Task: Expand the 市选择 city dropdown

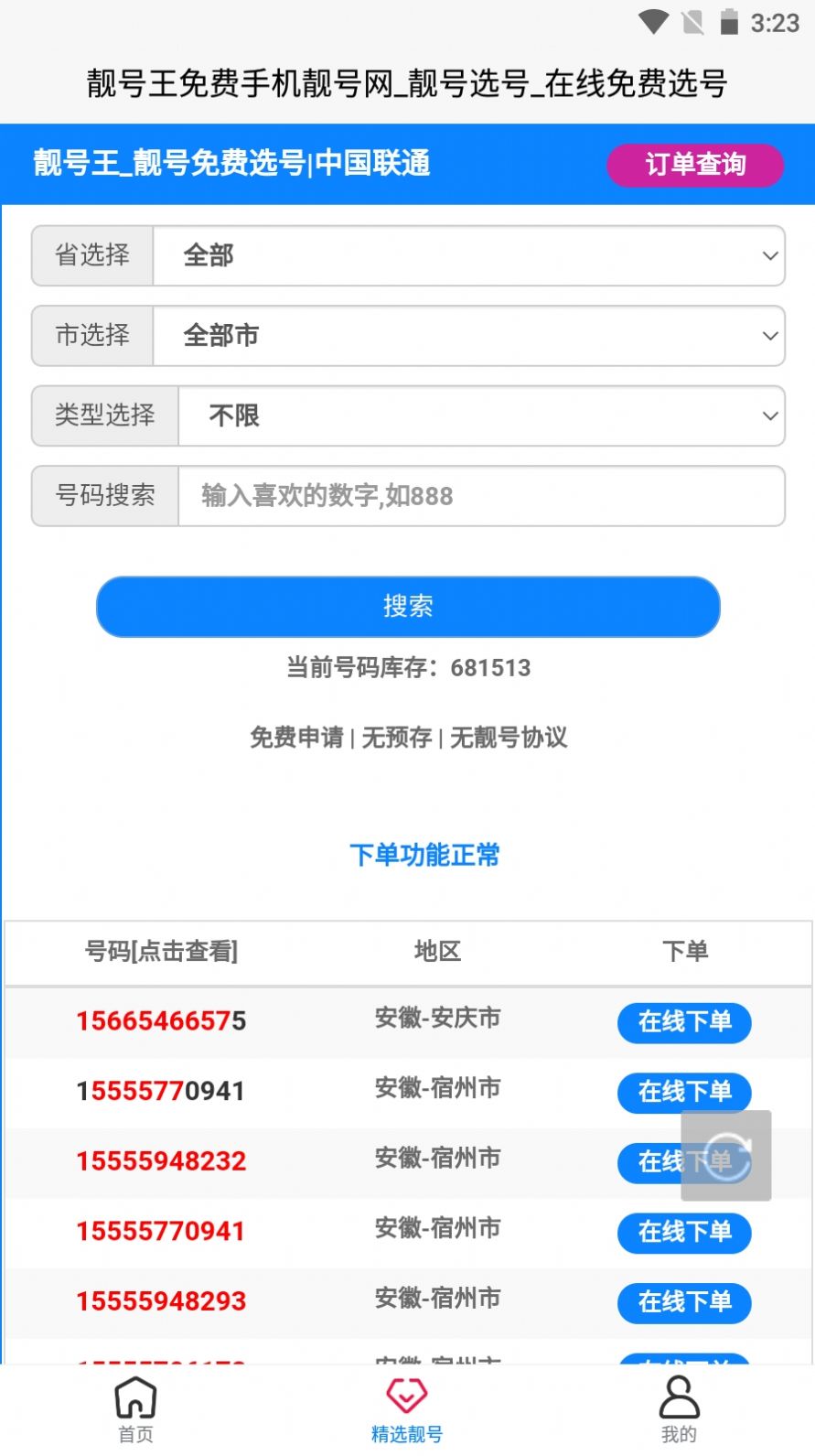Action: coord(468,336)
